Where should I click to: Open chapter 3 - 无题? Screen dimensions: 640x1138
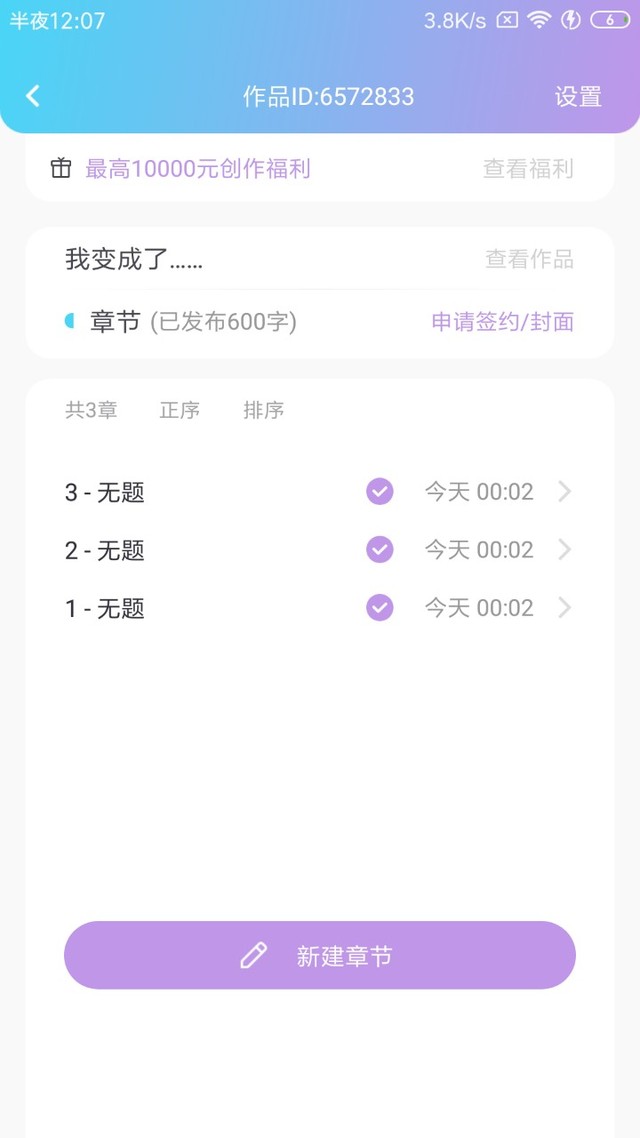(319, 492)
